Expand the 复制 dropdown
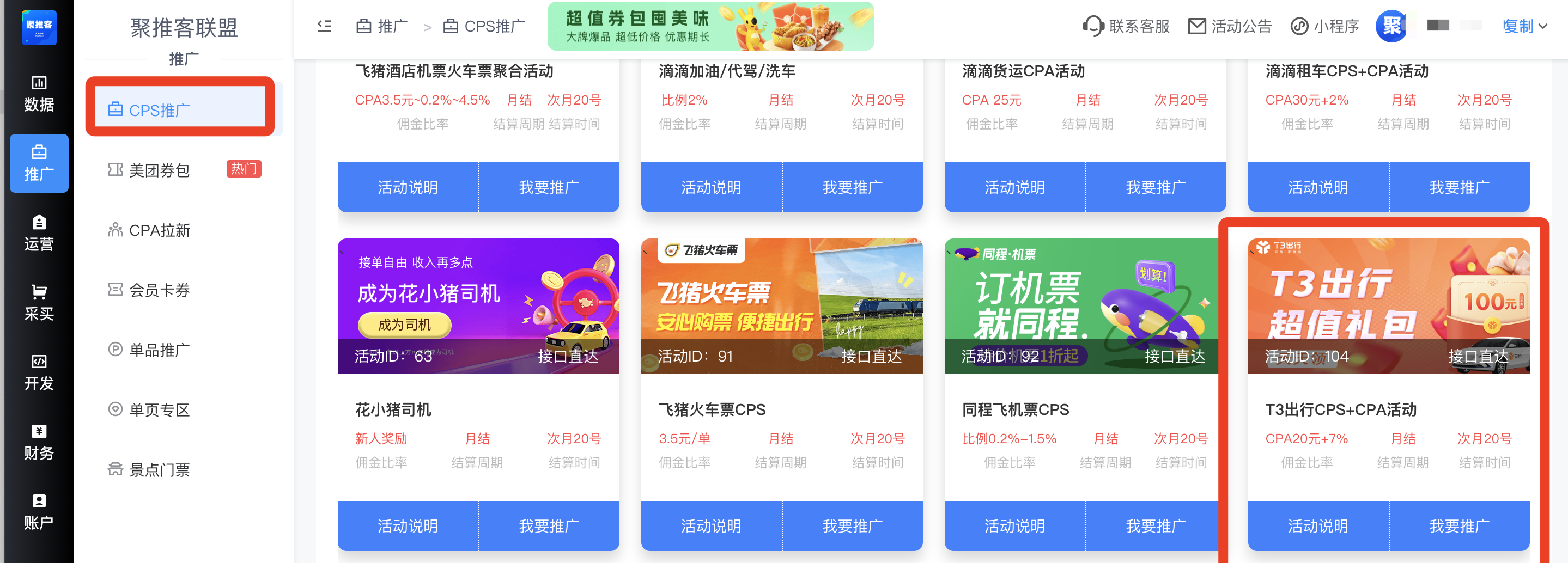 [1525, 26]
